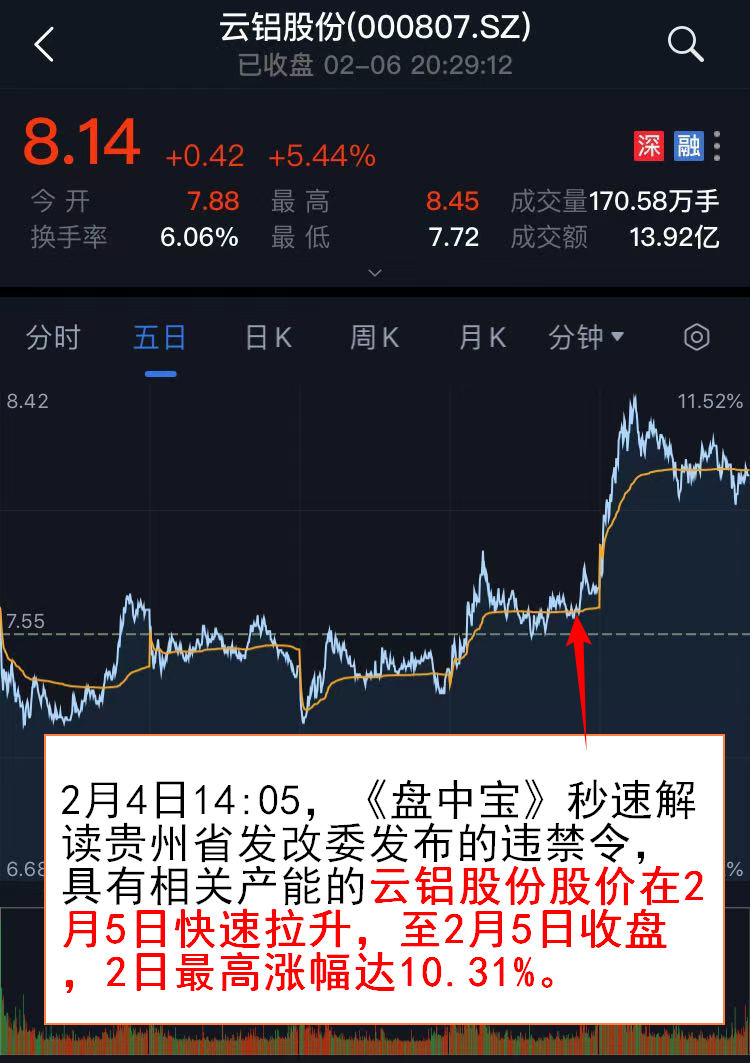Select the 五日 chart tab
Screen dimensions: 750x1063
pos(160,338)
